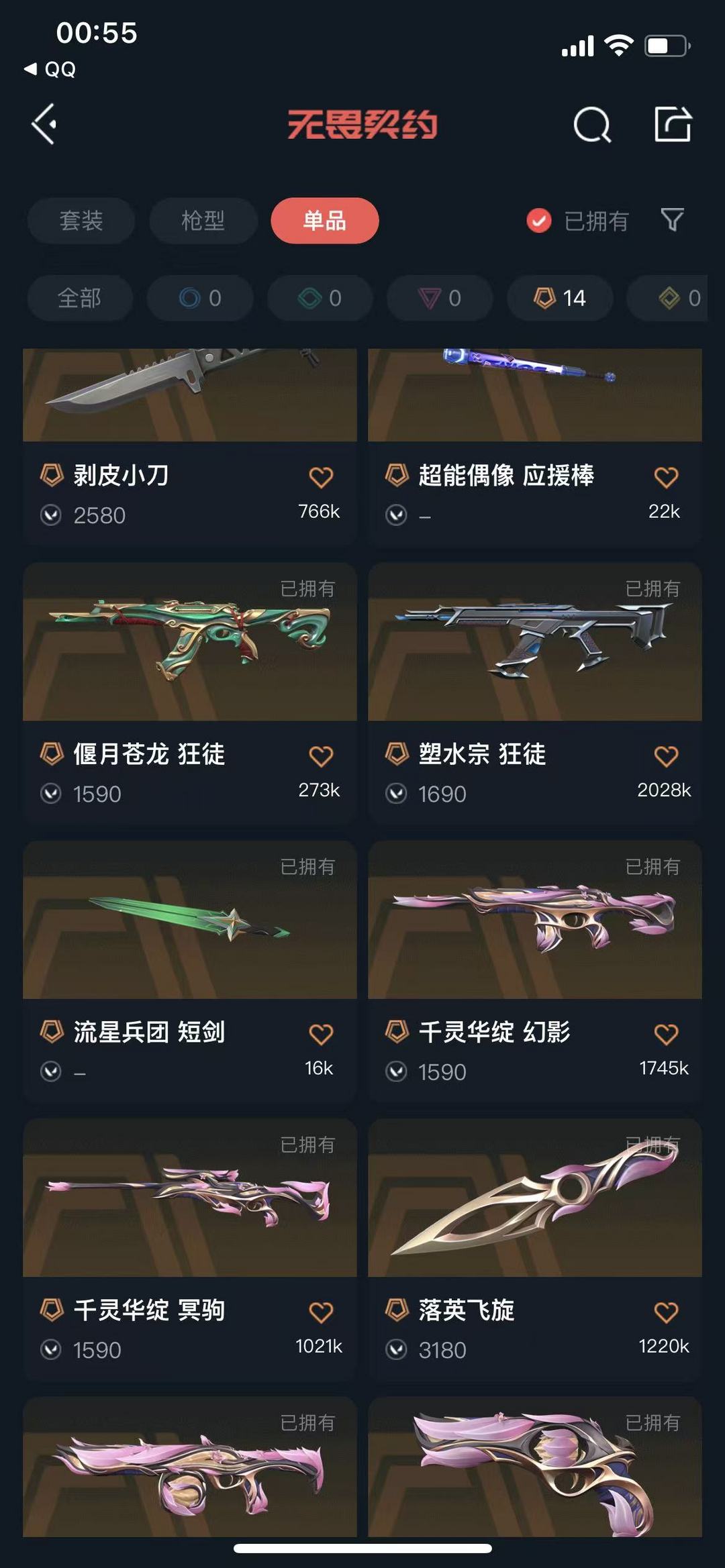Like the 塑水宗 狂徒 skin
Viewport: 725px width, 1568px height.
666,756
